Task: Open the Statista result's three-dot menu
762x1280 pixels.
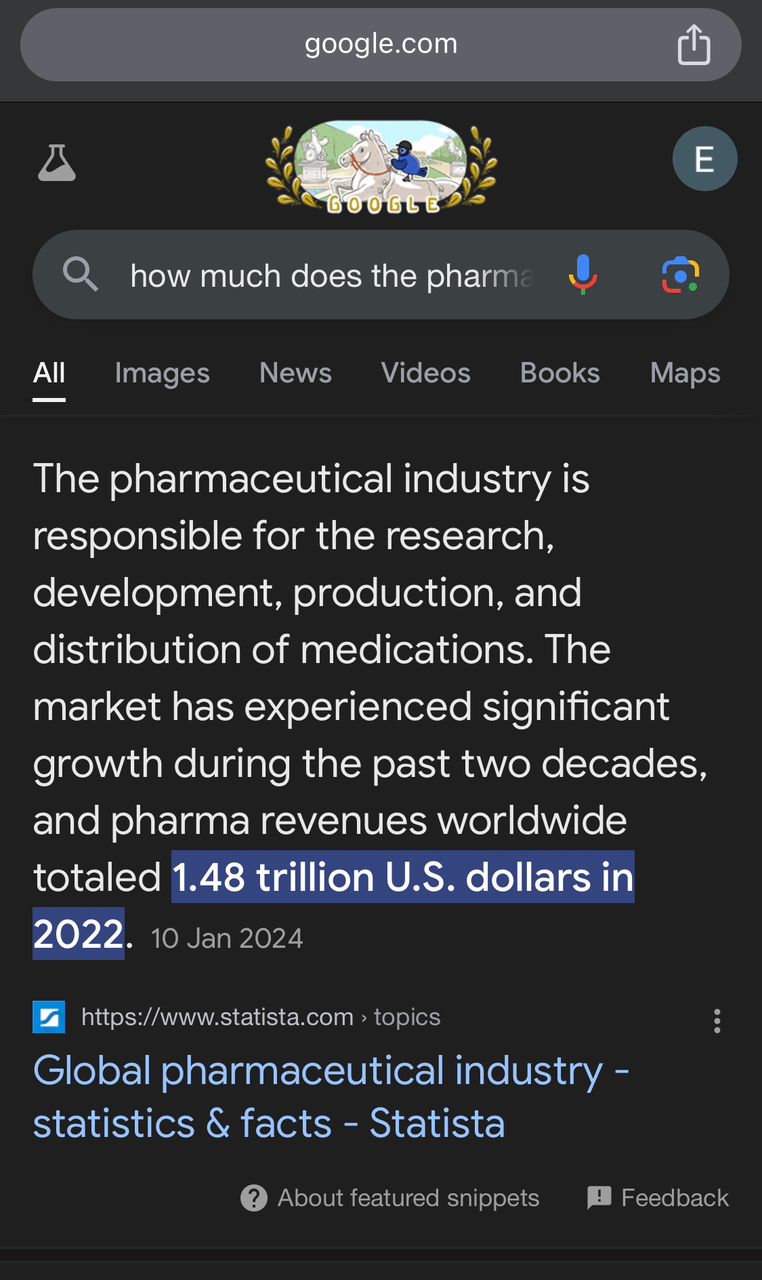Action: (x=717, y=1020)
